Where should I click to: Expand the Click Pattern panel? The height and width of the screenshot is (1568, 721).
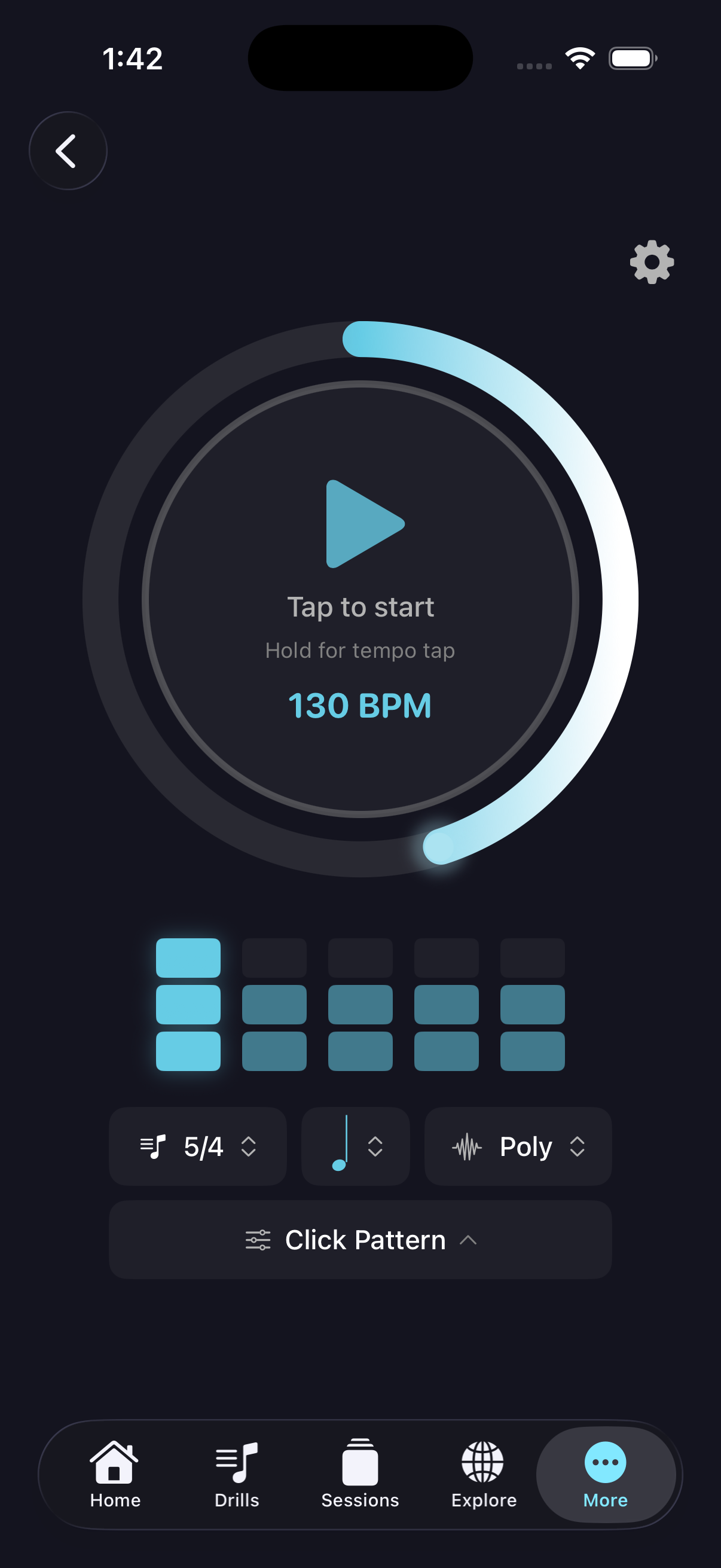click(x=360, y=1239)
